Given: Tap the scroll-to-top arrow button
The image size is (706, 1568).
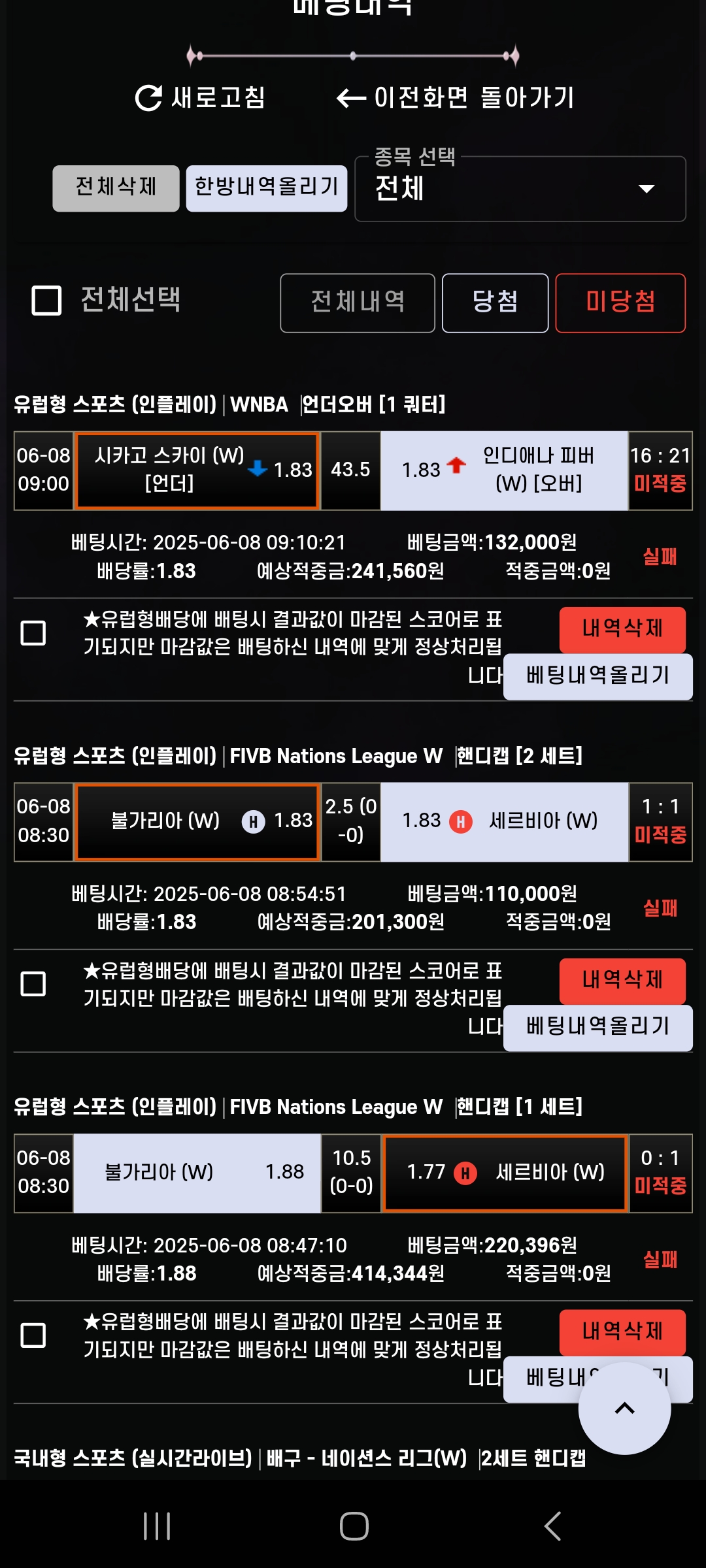Looking at the screenshot, I should [x=624, y=1409].
